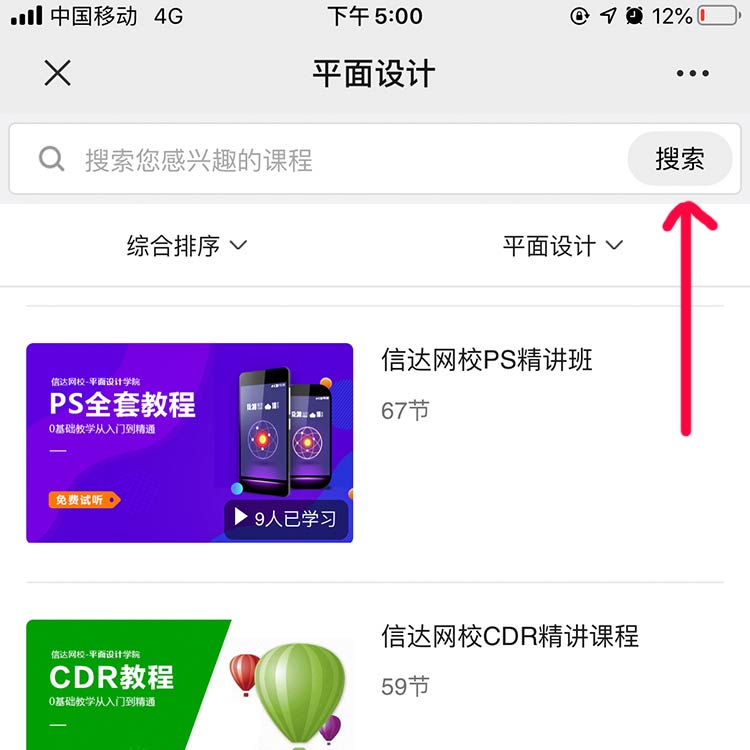Expand the 综合排序 sorting dropdown
The height and width of the screenshot is (750, 750).
(x=187, y=246)
